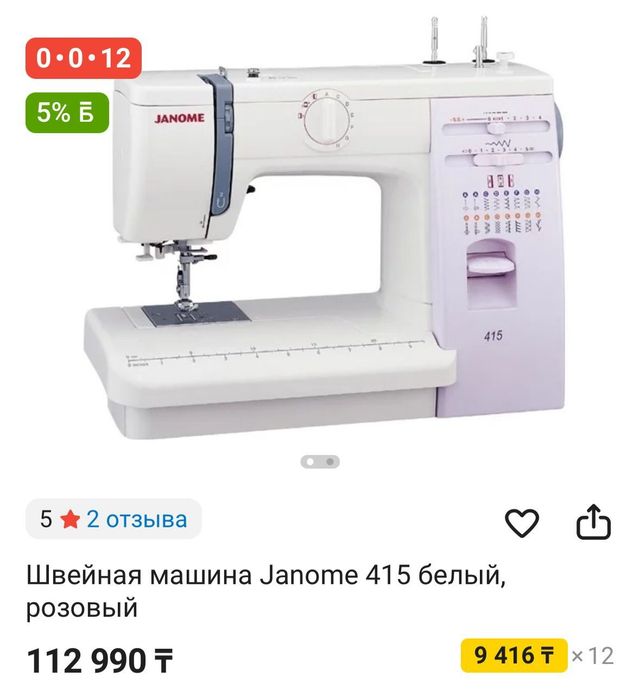
Task: Share this sewing machine listing
Action: coord(593,522)
